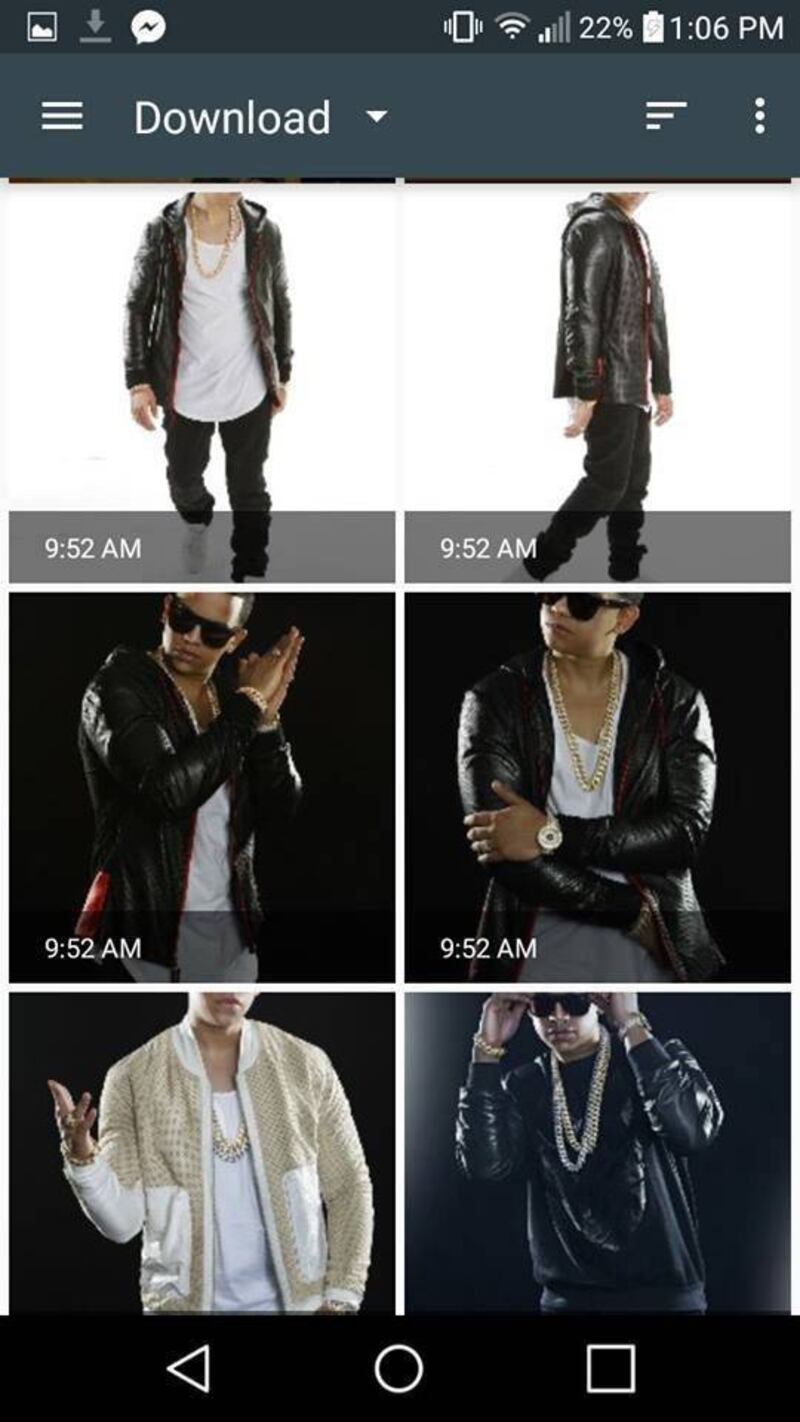Open the photo with the gold studded jacket
Screen dimensions: 800x1422
tap(202, 1152)
